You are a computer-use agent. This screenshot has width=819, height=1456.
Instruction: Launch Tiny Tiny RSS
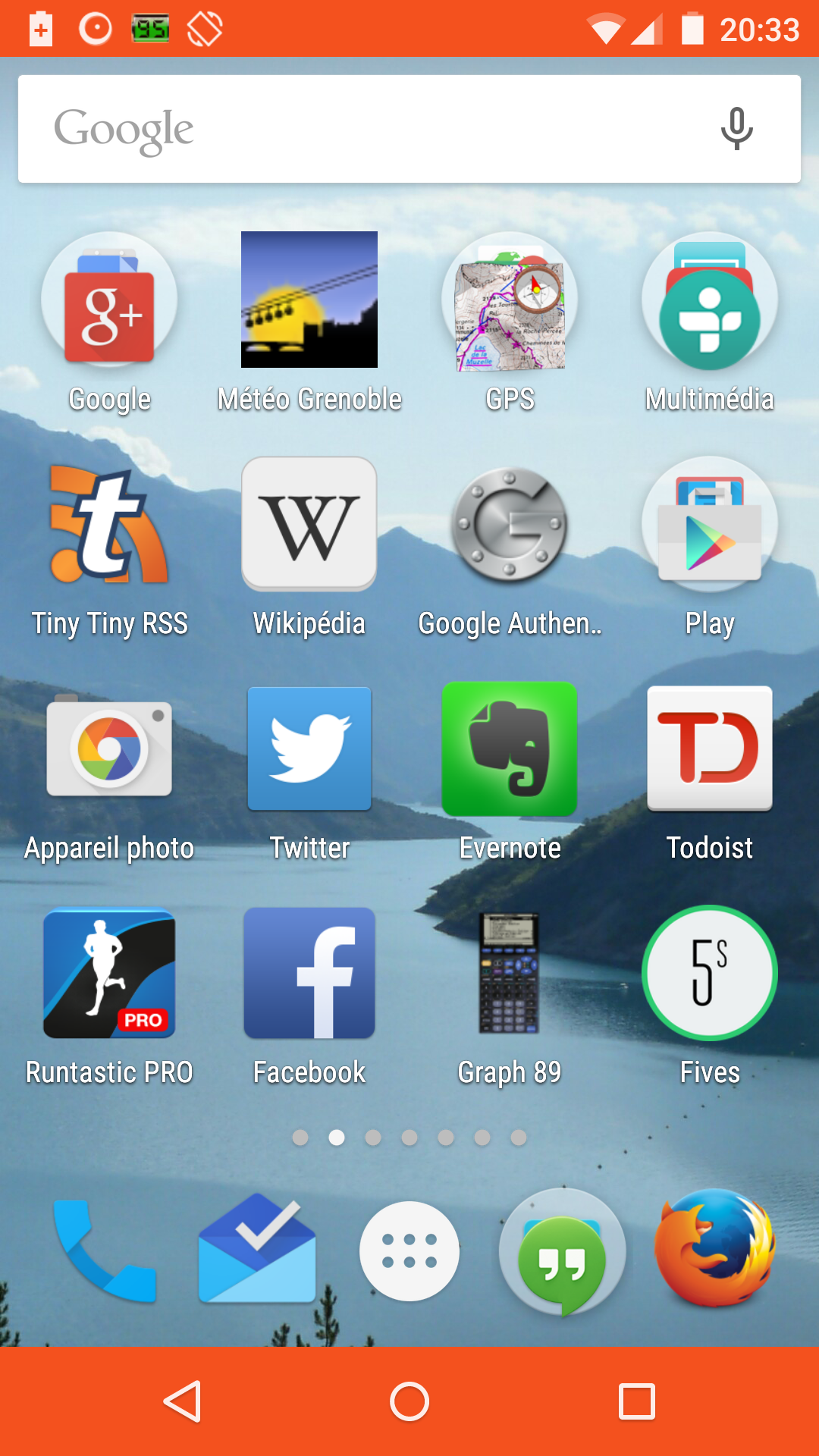pos(109,525)
